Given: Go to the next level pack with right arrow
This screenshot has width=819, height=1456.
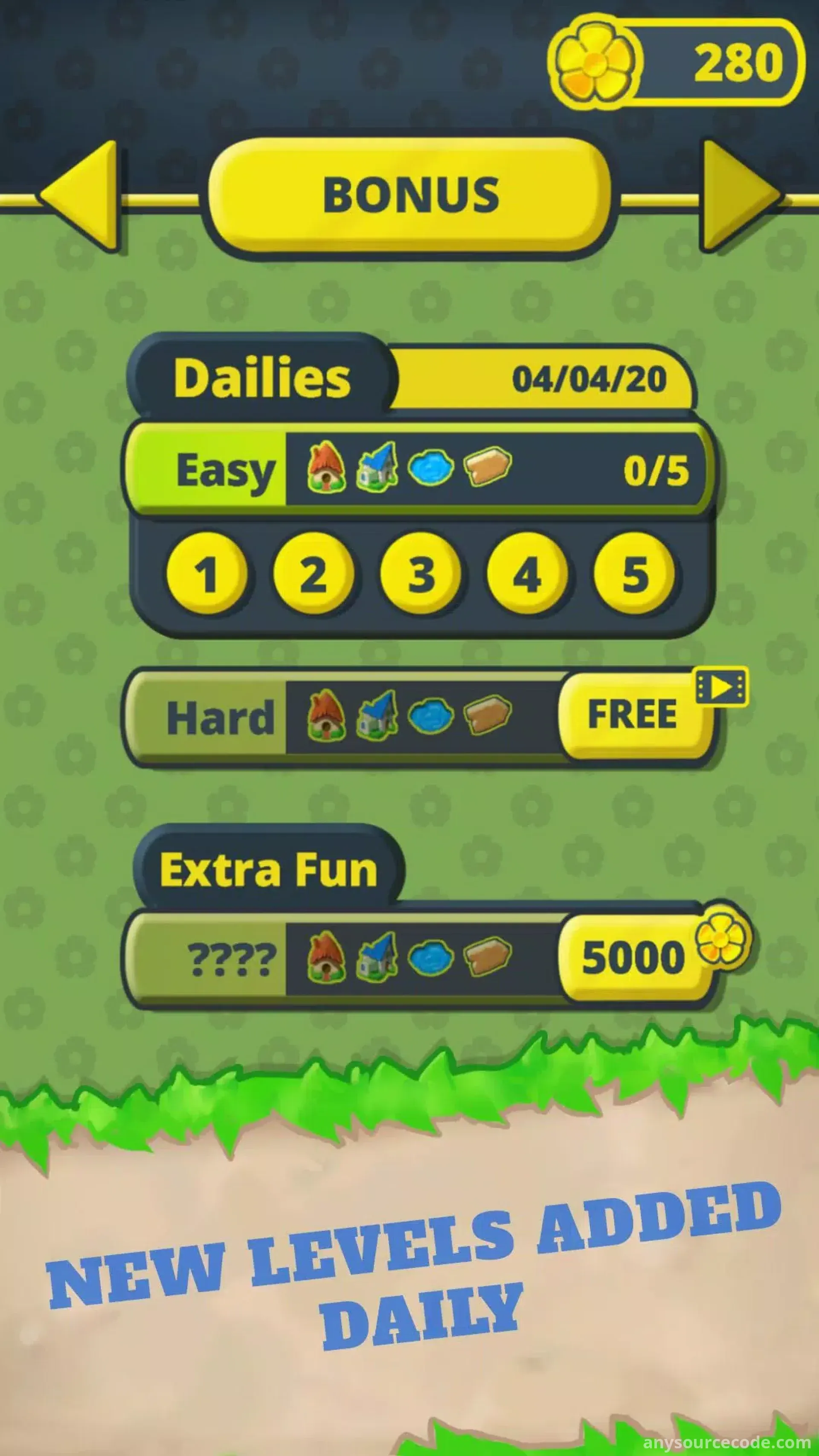Looking at the screenshot, I should point(737,195).
